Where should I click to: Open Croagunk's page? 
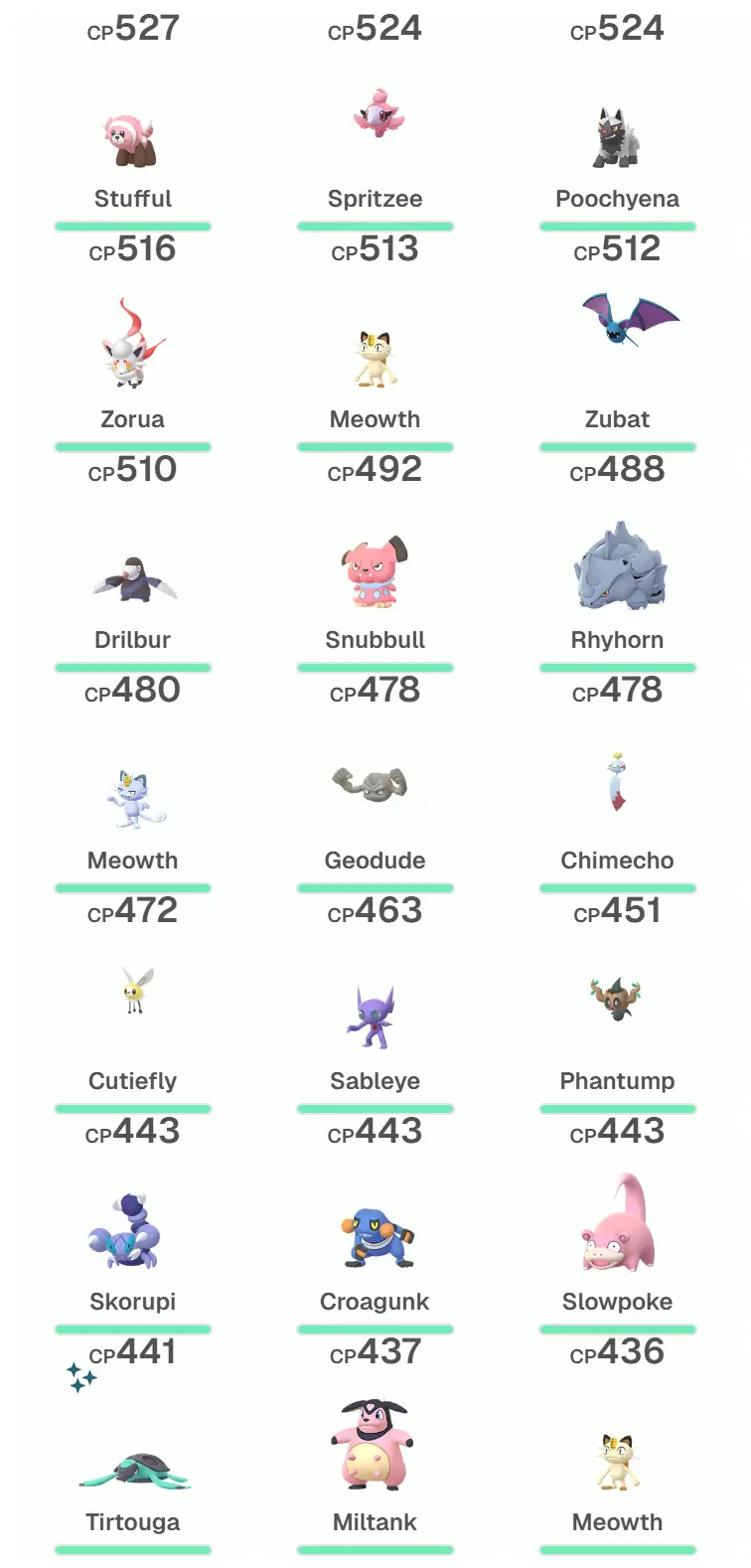click(x=375, y=1238)
